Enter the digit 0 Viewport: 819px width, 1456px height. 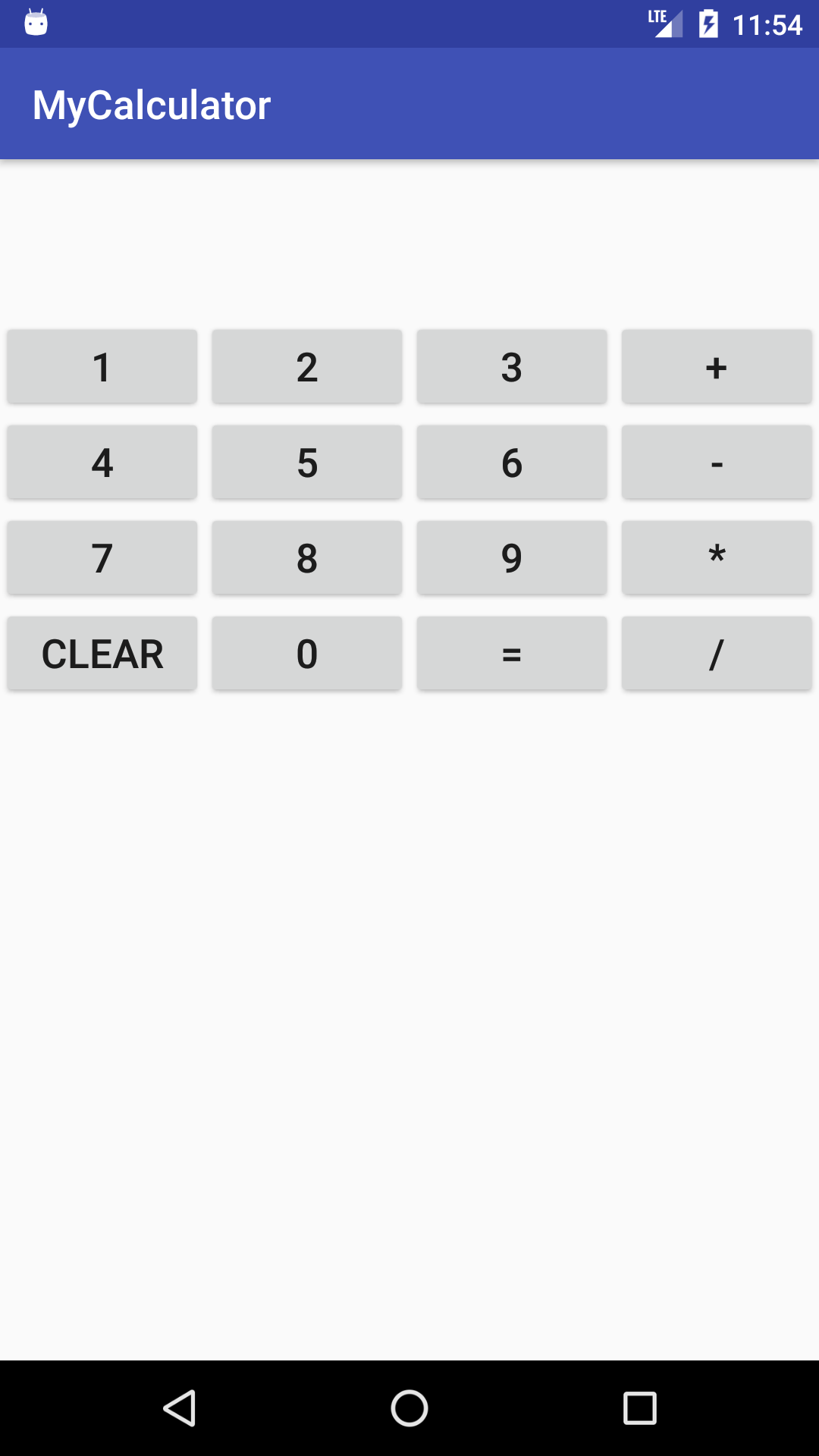tap(307, 654)
